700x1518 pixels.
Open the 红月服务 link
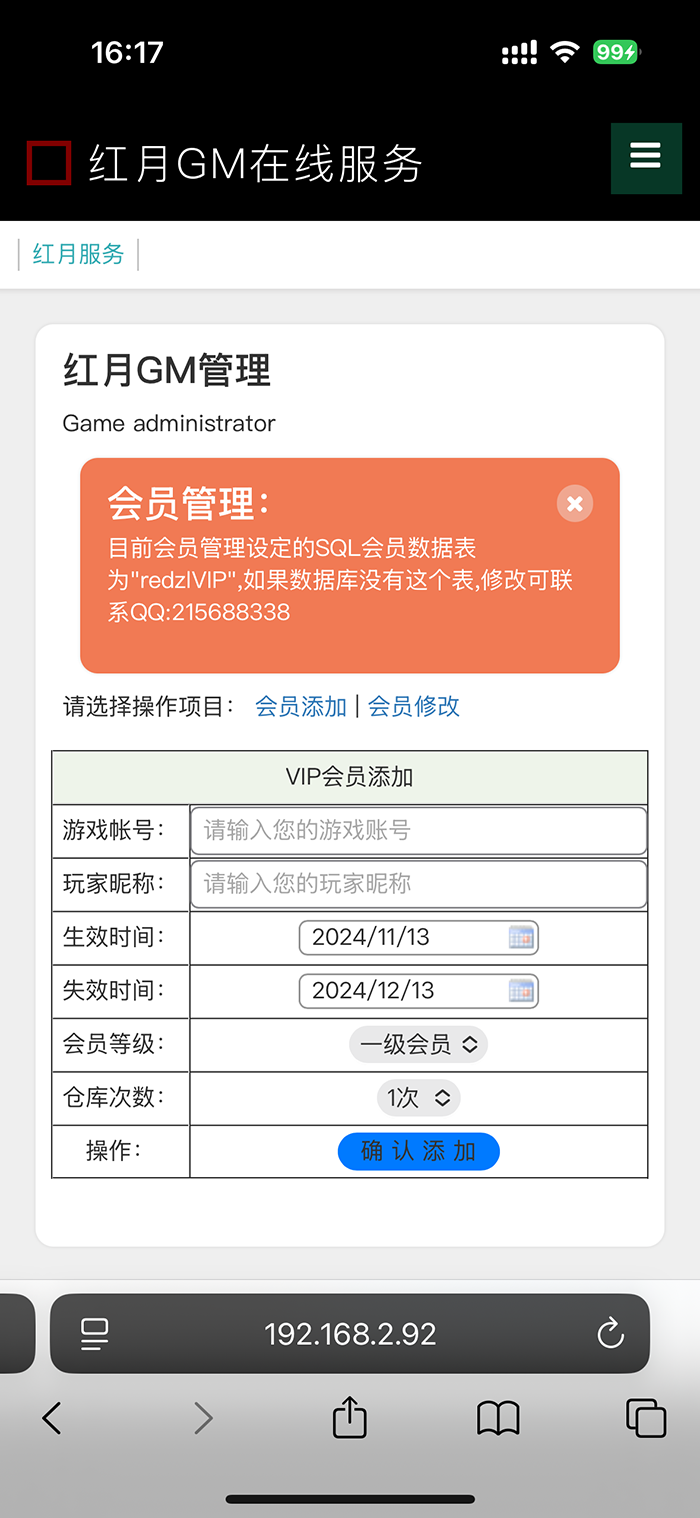[x=78, y=254]
